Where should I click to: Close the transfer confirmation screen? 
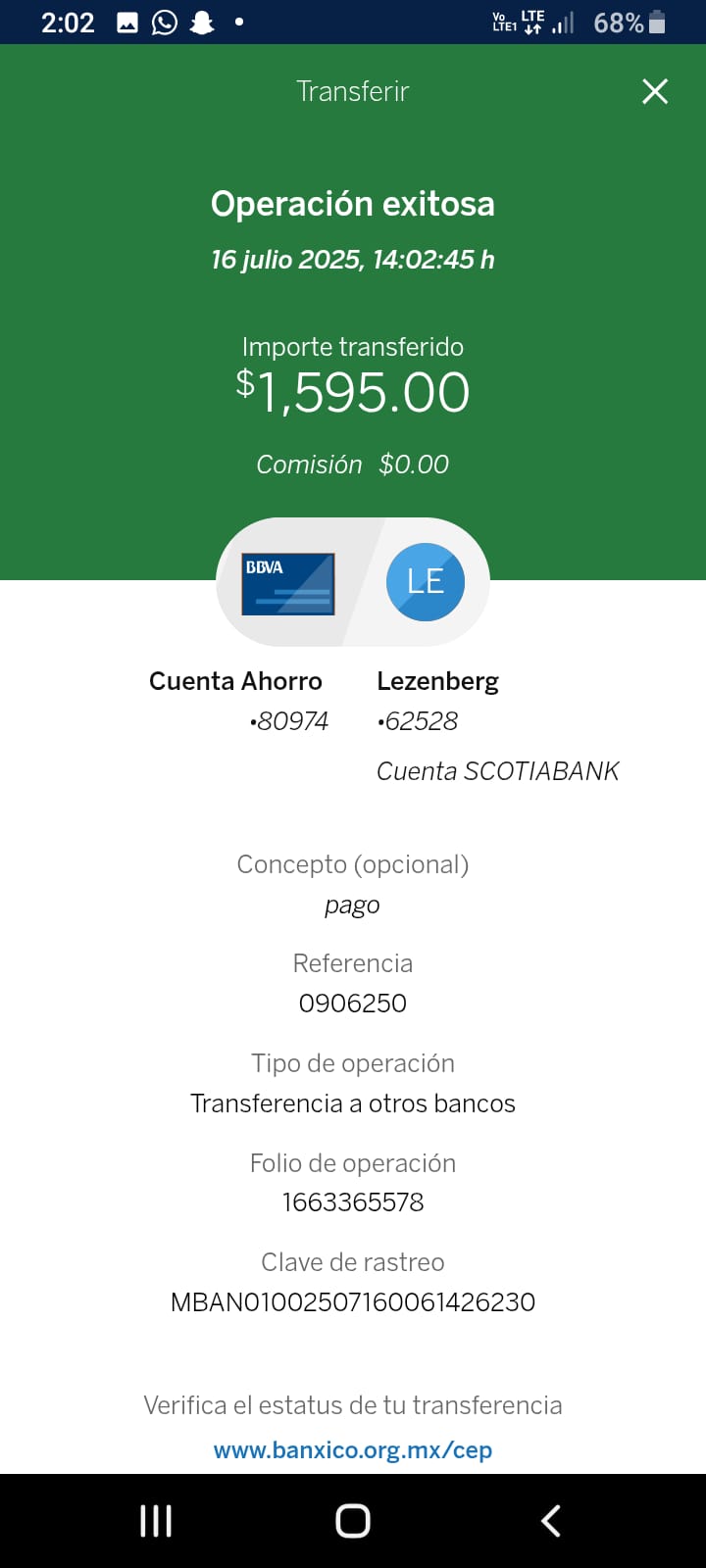(655, 91)
